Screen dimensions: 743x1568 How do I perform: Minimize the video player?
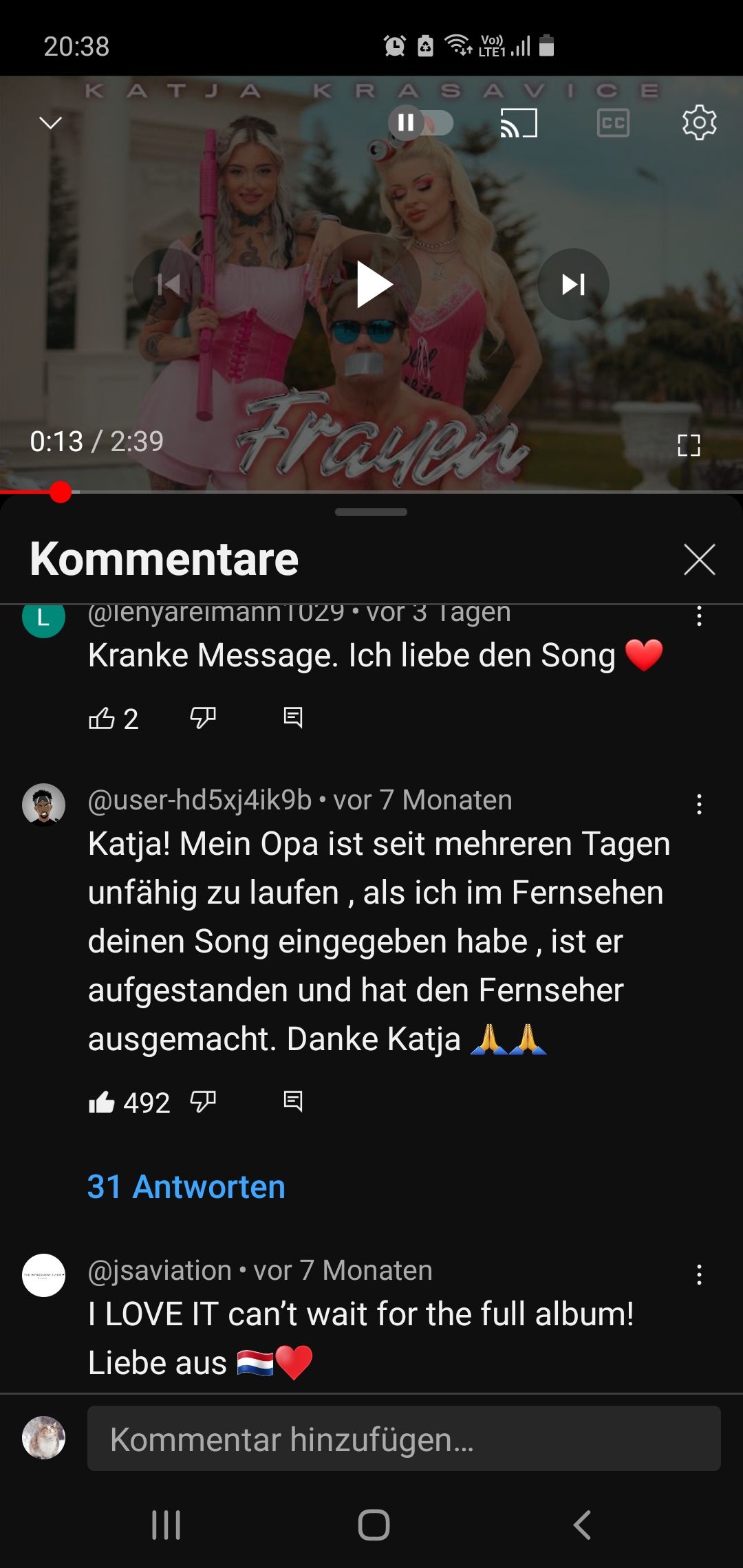pos(50,123)
